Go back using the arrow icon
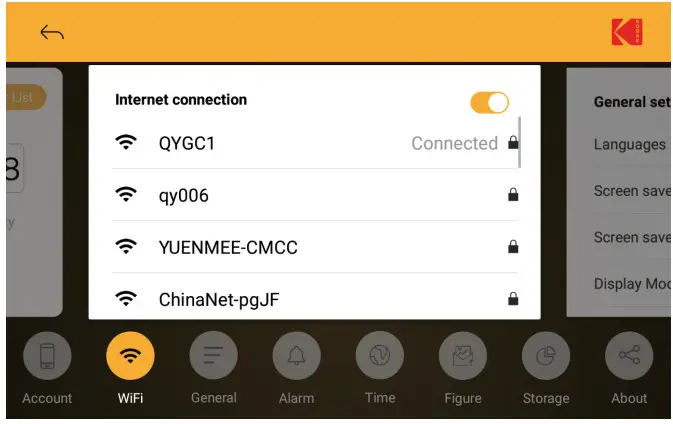 pyautogui.click(x=52, y=33)
